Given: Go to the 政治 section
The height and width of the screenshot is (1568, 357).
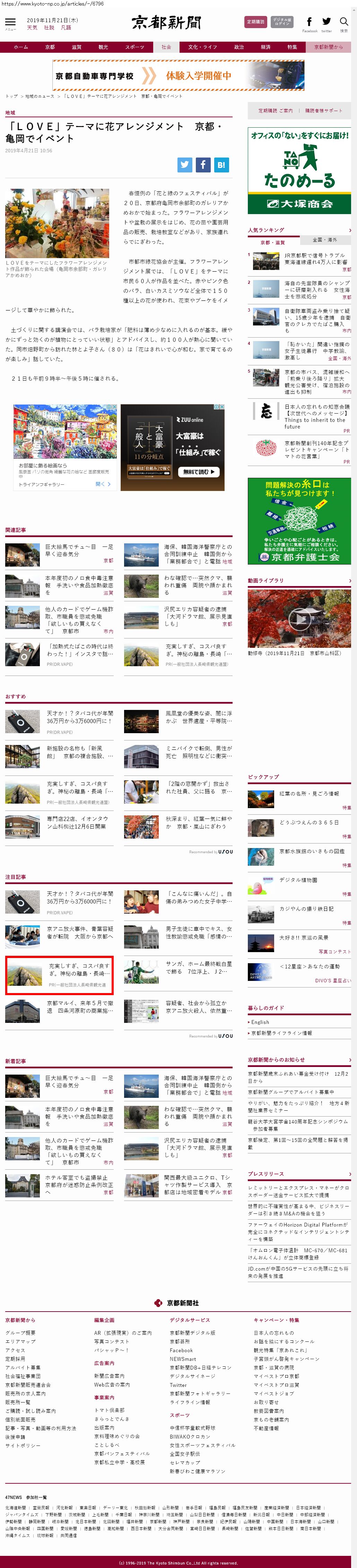Looking at the screenshot, I should coord(239,47).
